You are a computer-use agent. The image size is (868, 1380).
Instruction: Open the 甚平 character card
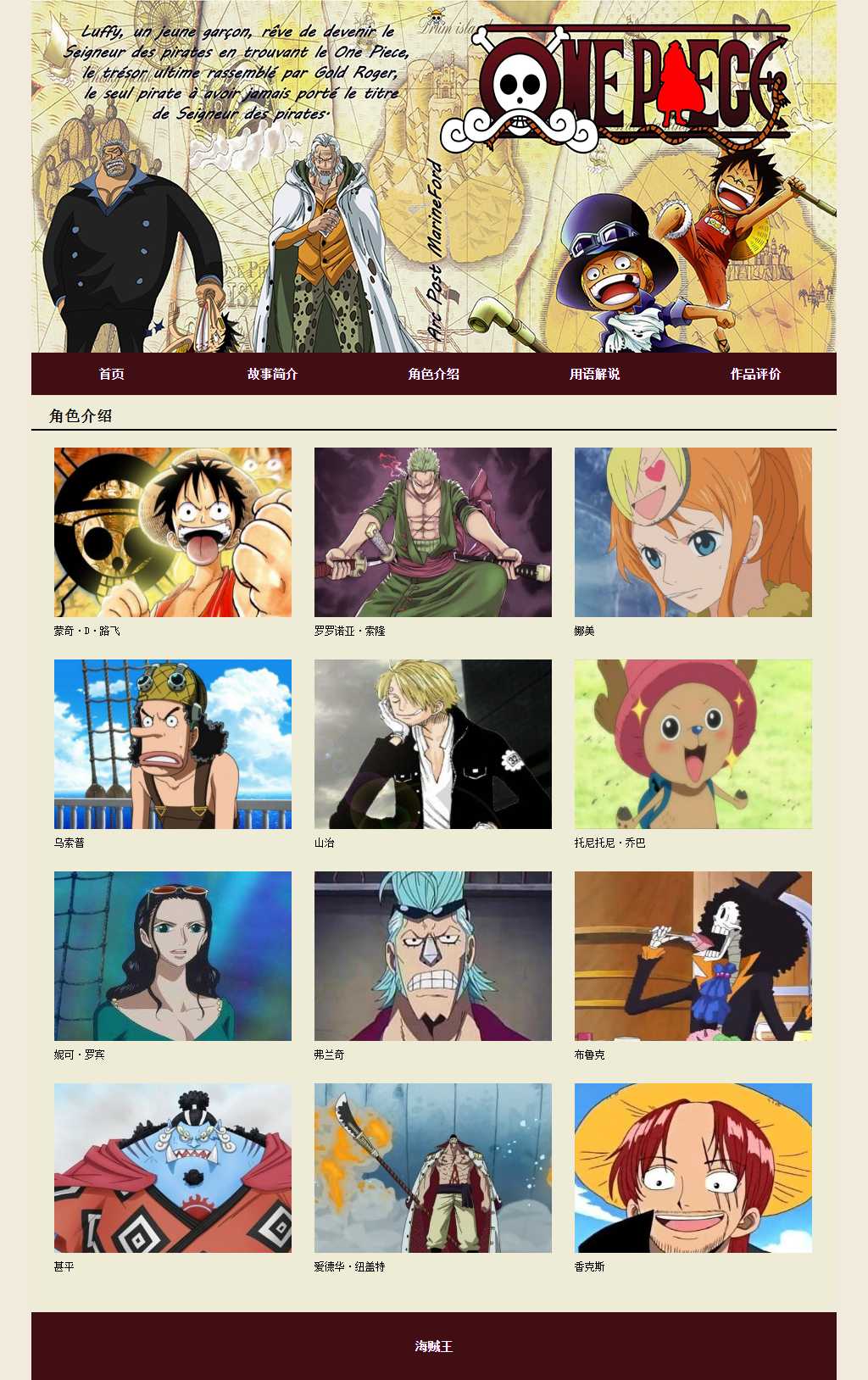point(173,1168)
